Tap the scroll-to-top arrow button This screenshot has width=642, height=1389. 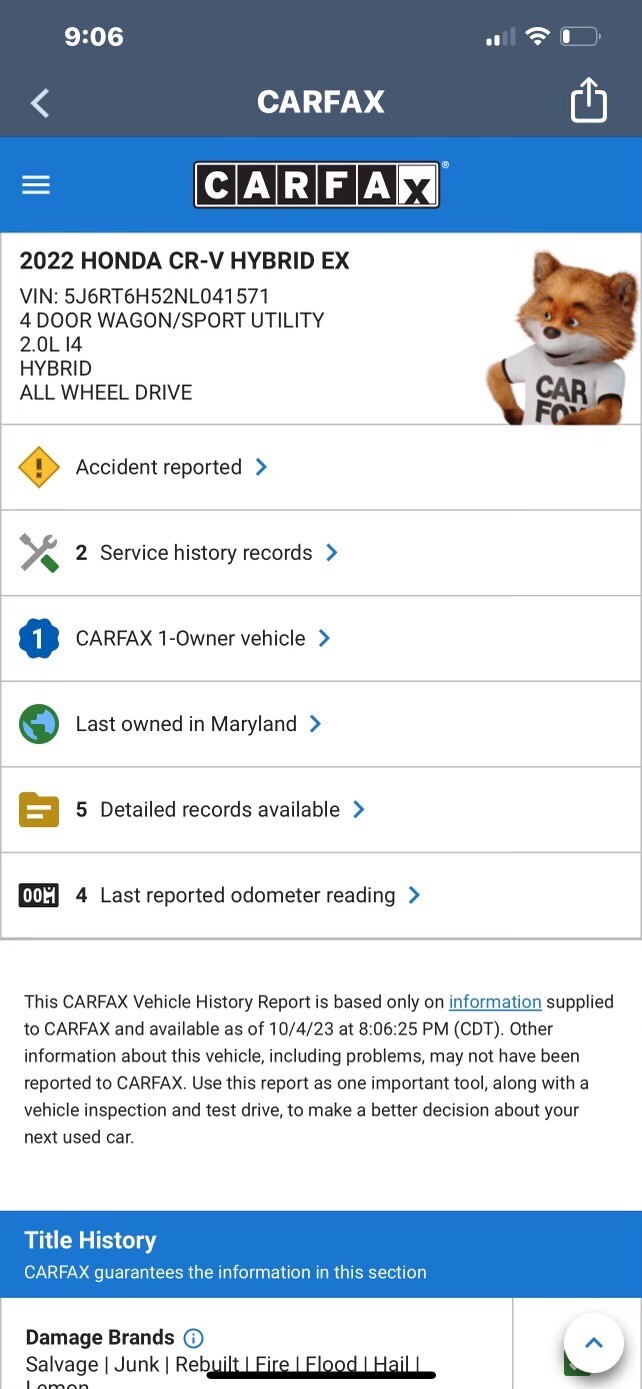coord(594,1343)
